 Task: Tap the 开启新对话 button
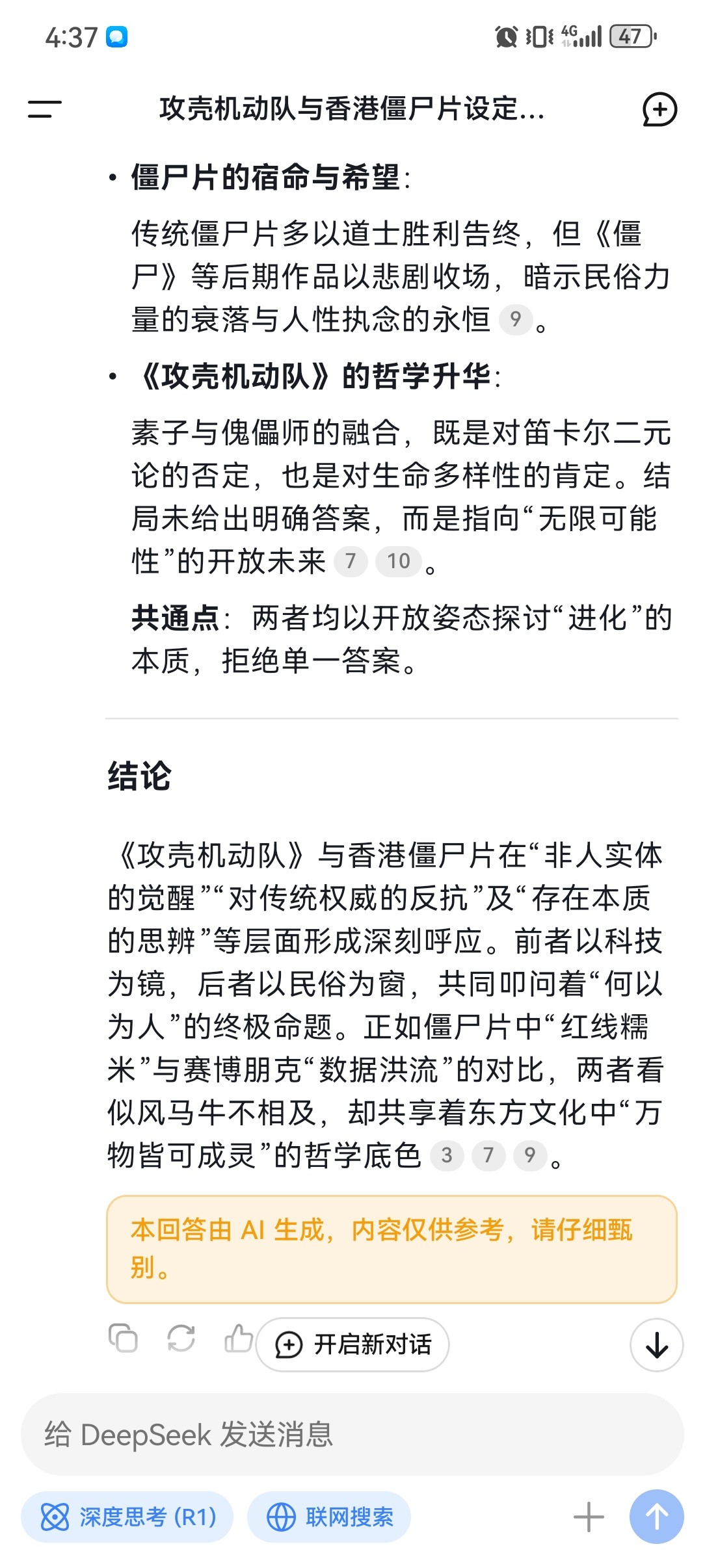(352, 1344)
